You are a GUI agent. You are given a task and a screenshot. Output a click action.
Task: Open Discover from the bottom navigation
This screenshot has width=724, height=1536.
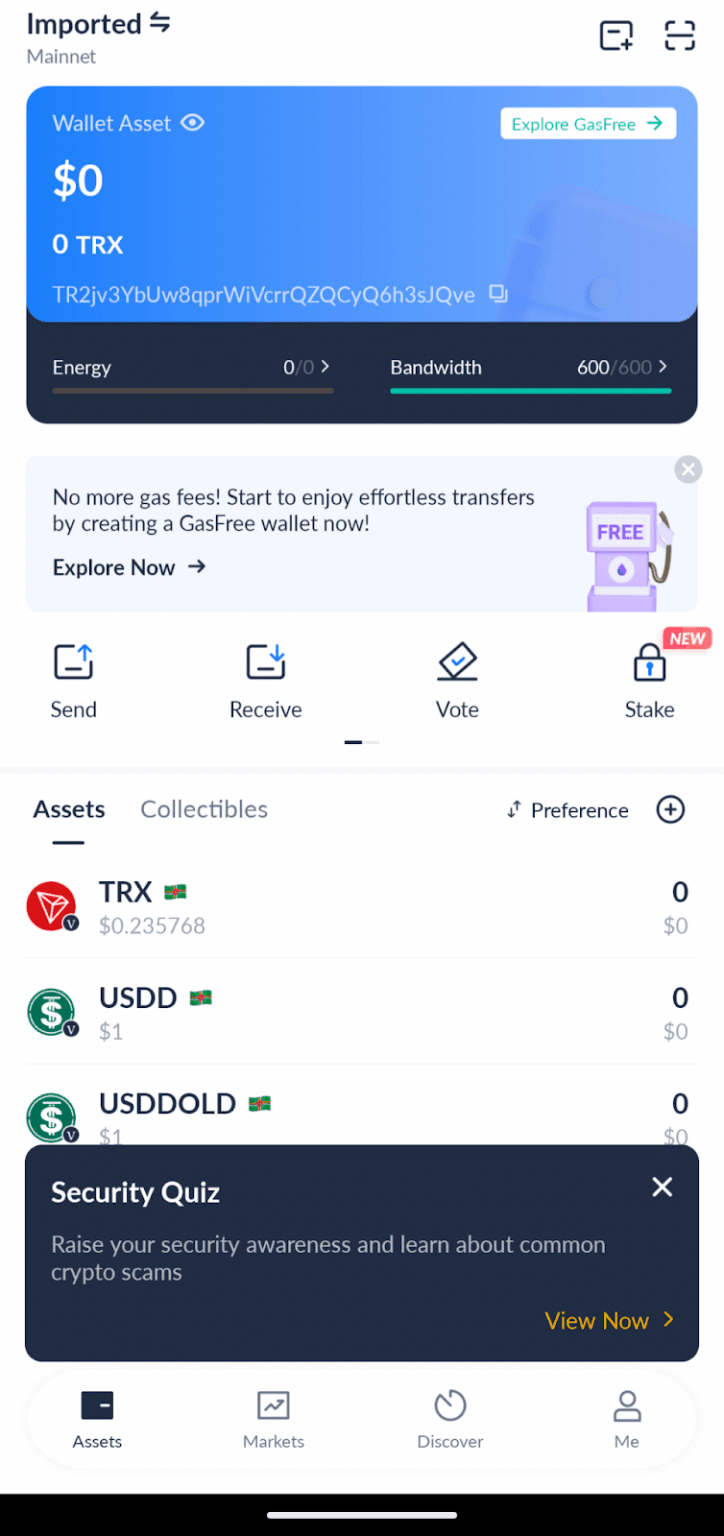pyautogui.click(x=450, y=1418)
